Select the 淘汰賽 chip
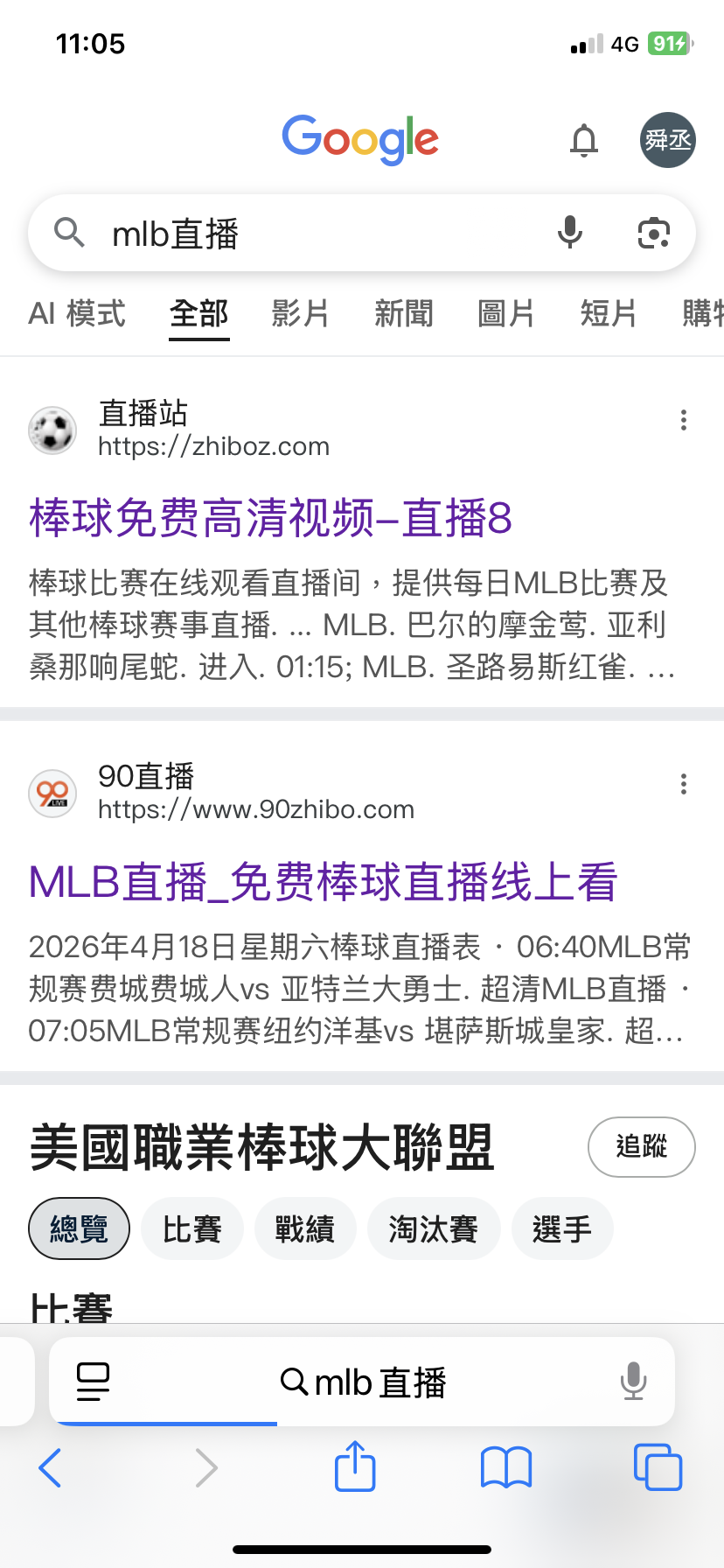The width and height of the screenshot is (724, 1568). (434, 1228)
